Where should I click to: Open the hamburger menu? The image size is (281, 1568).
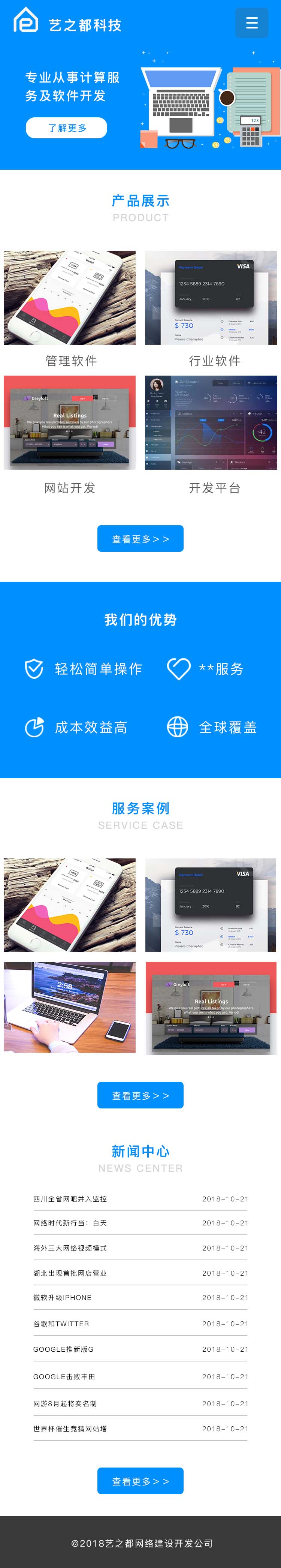point(251,23)
